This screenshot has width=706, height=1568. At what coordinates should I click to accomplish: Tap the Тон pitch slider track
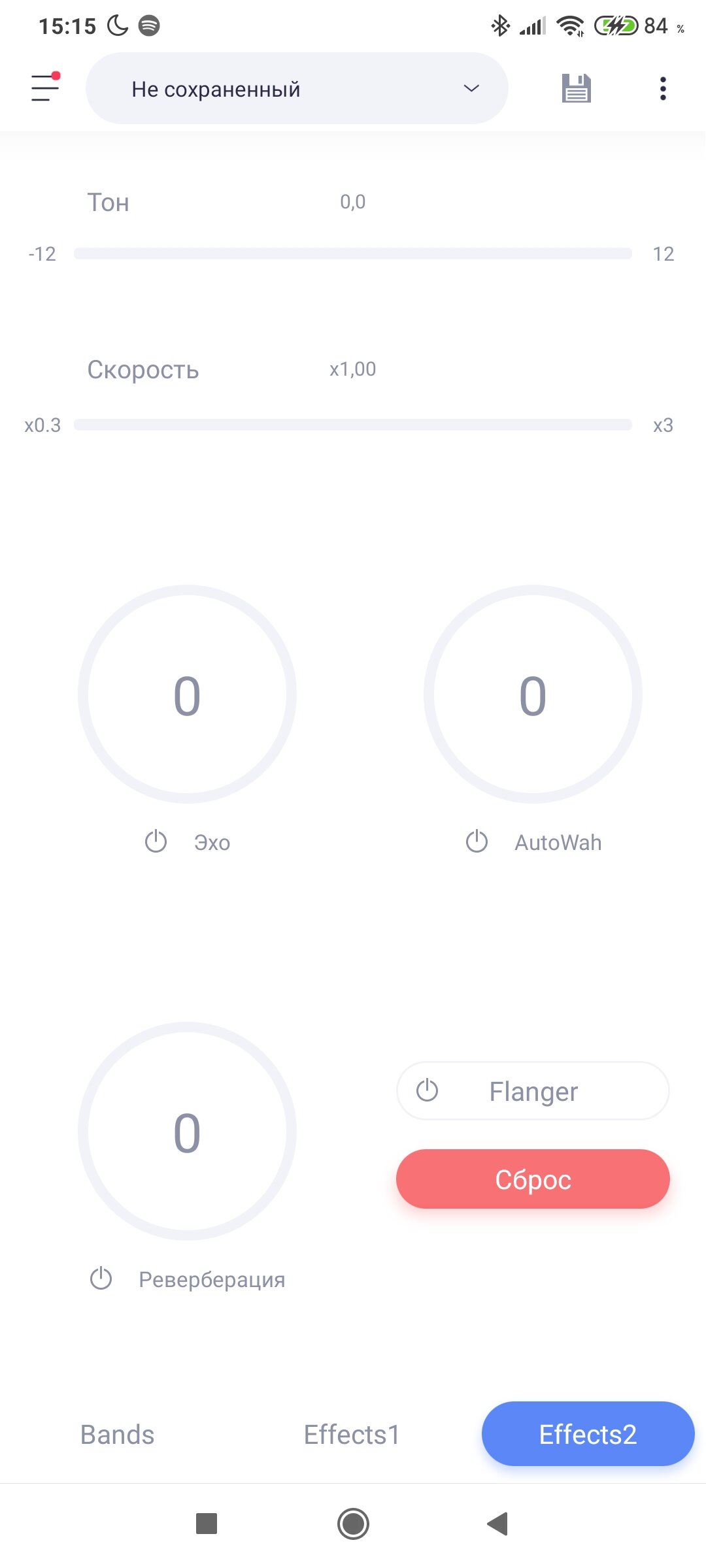(353, 253)
